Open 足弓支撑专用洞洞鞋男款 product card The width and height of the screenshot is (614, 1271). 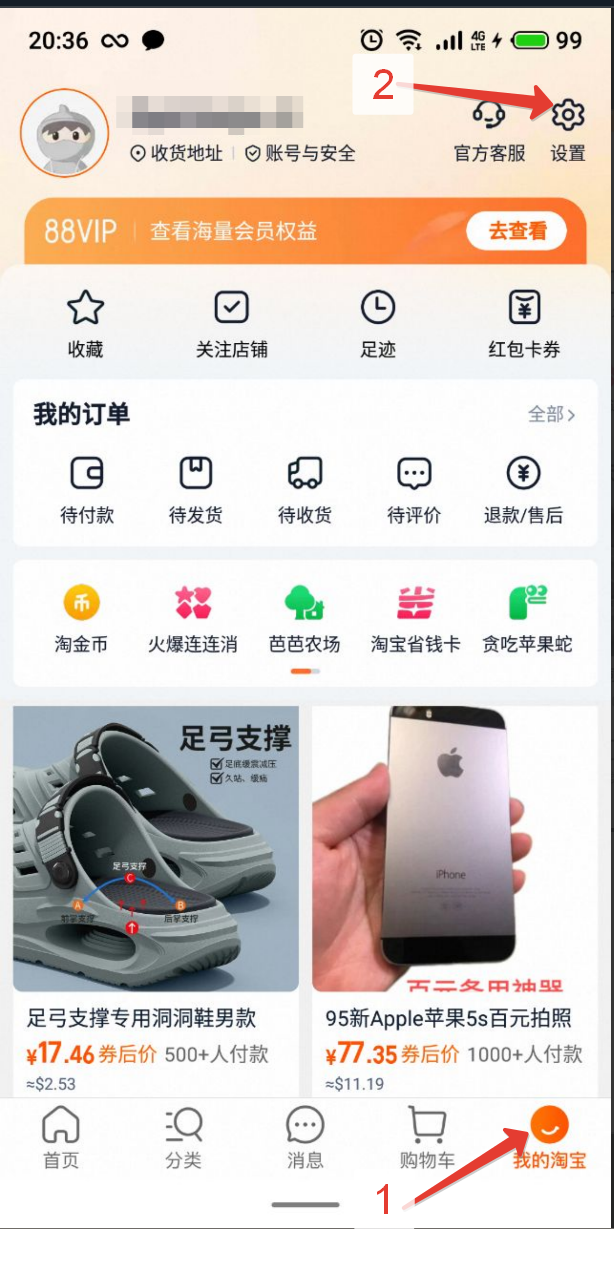click(155, 880)
